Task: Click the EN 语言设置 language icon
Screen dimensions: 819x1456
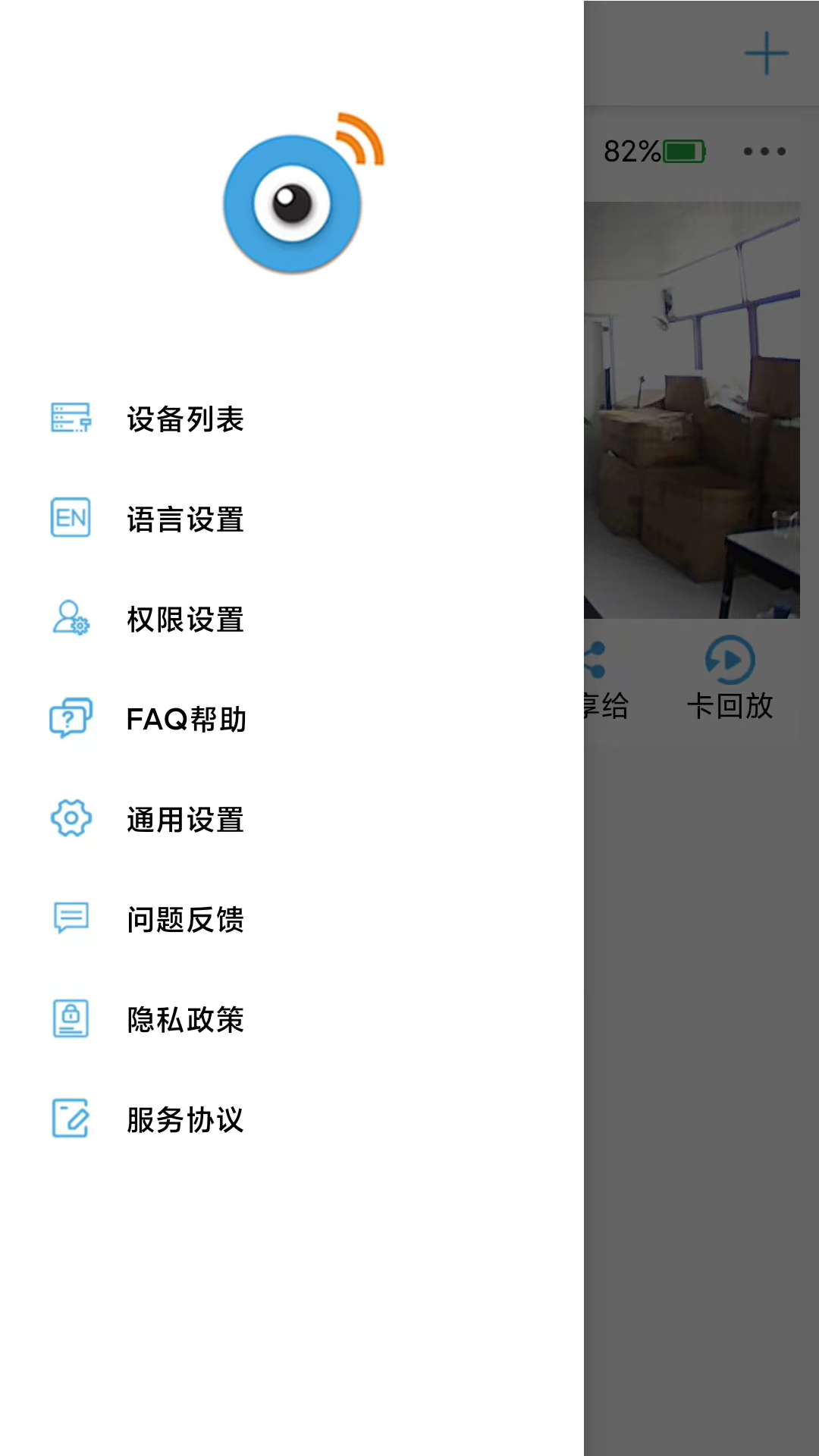Action: (x=71, y=518)
